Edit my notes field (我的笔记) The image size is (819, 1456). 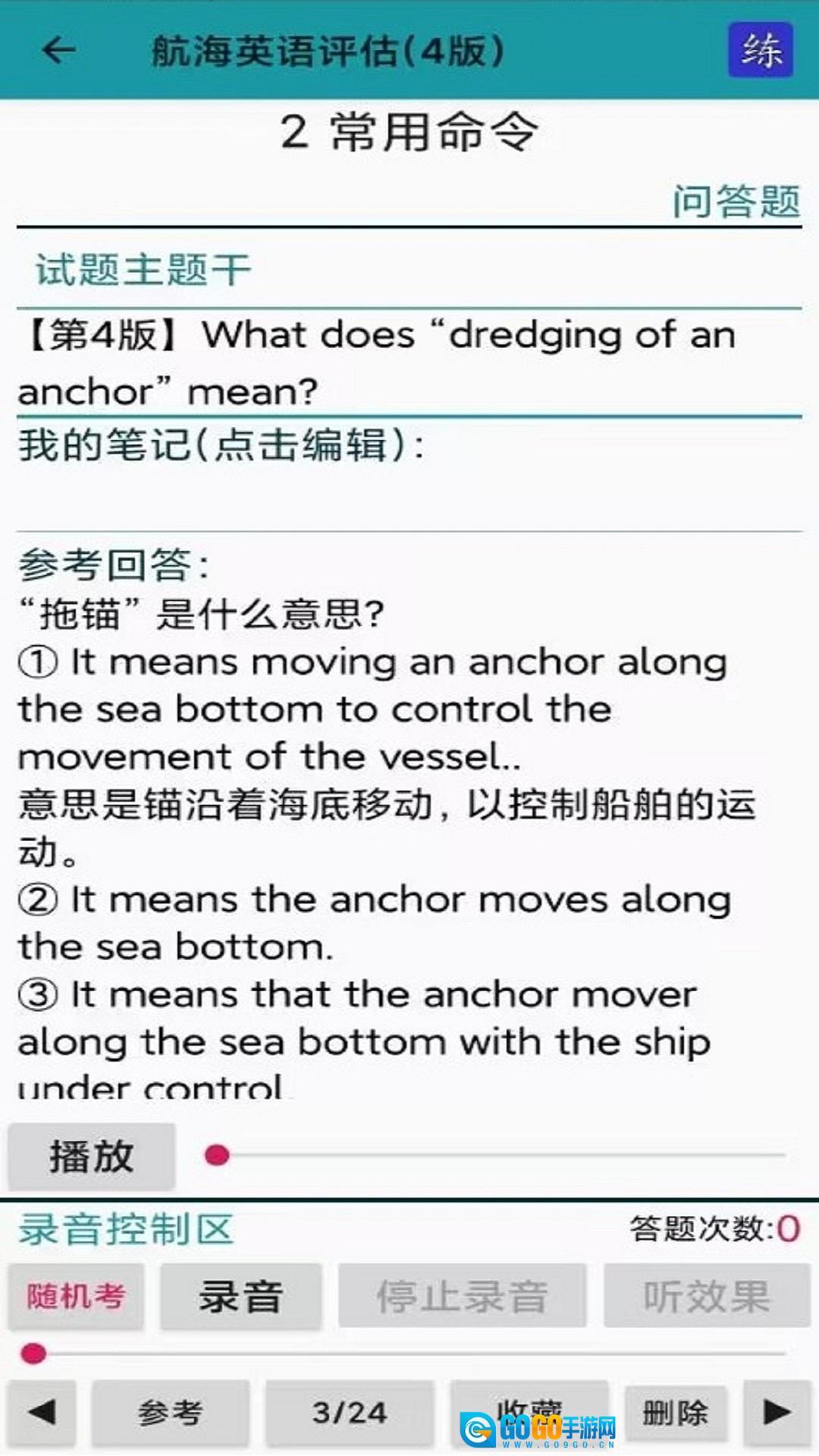409,474
